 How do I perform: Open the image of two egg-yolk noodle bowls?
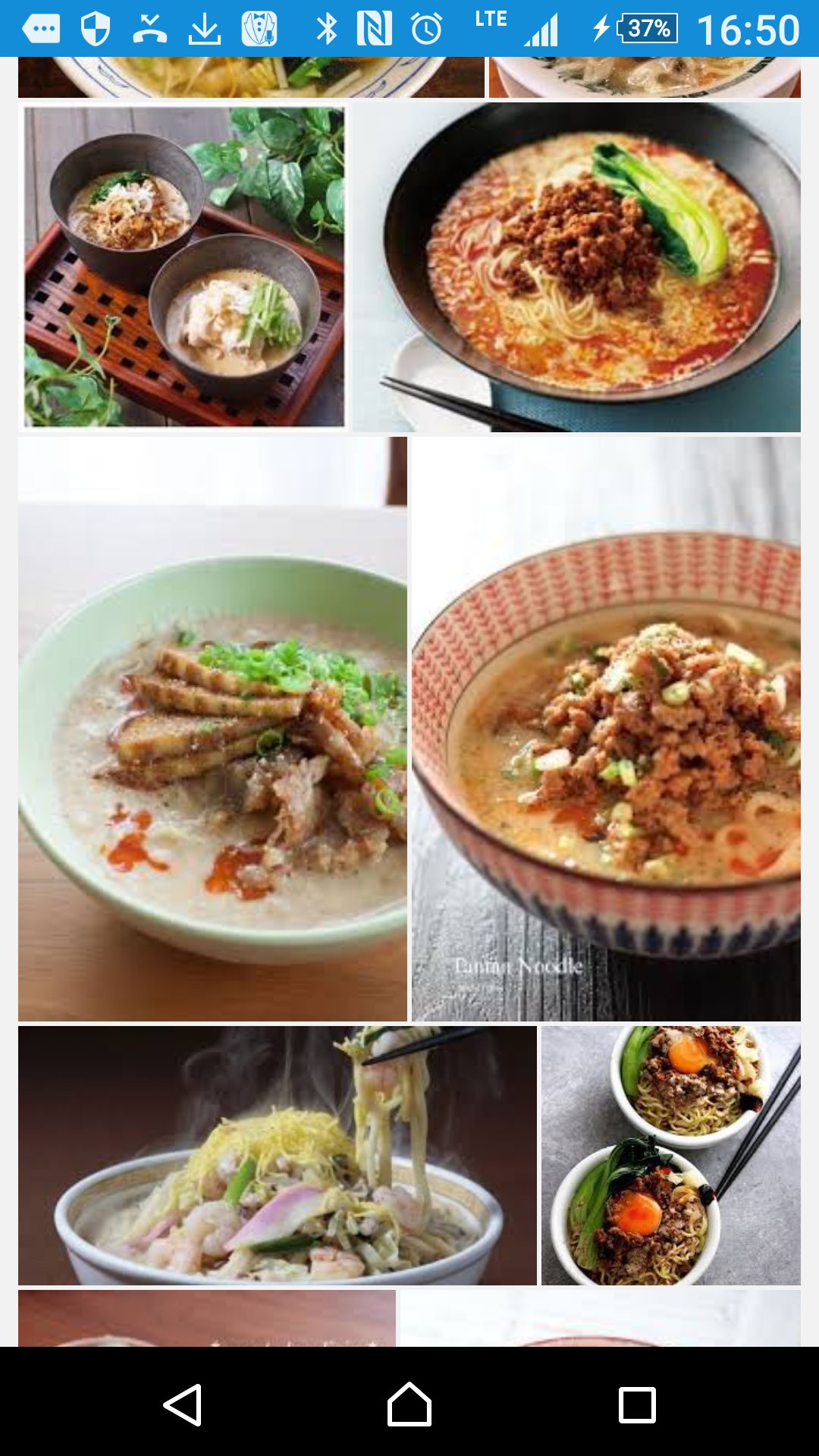pos(671,1155)
